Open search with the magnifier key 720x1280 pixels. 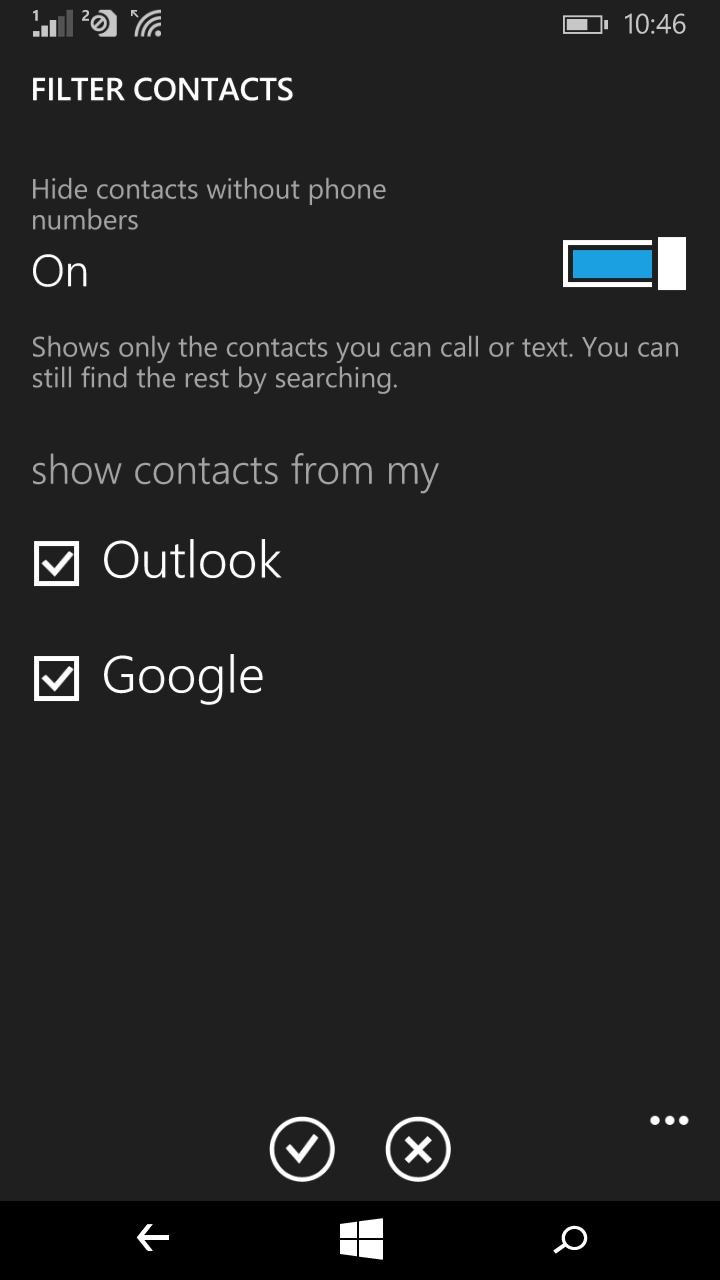(x=570, y=1240)
